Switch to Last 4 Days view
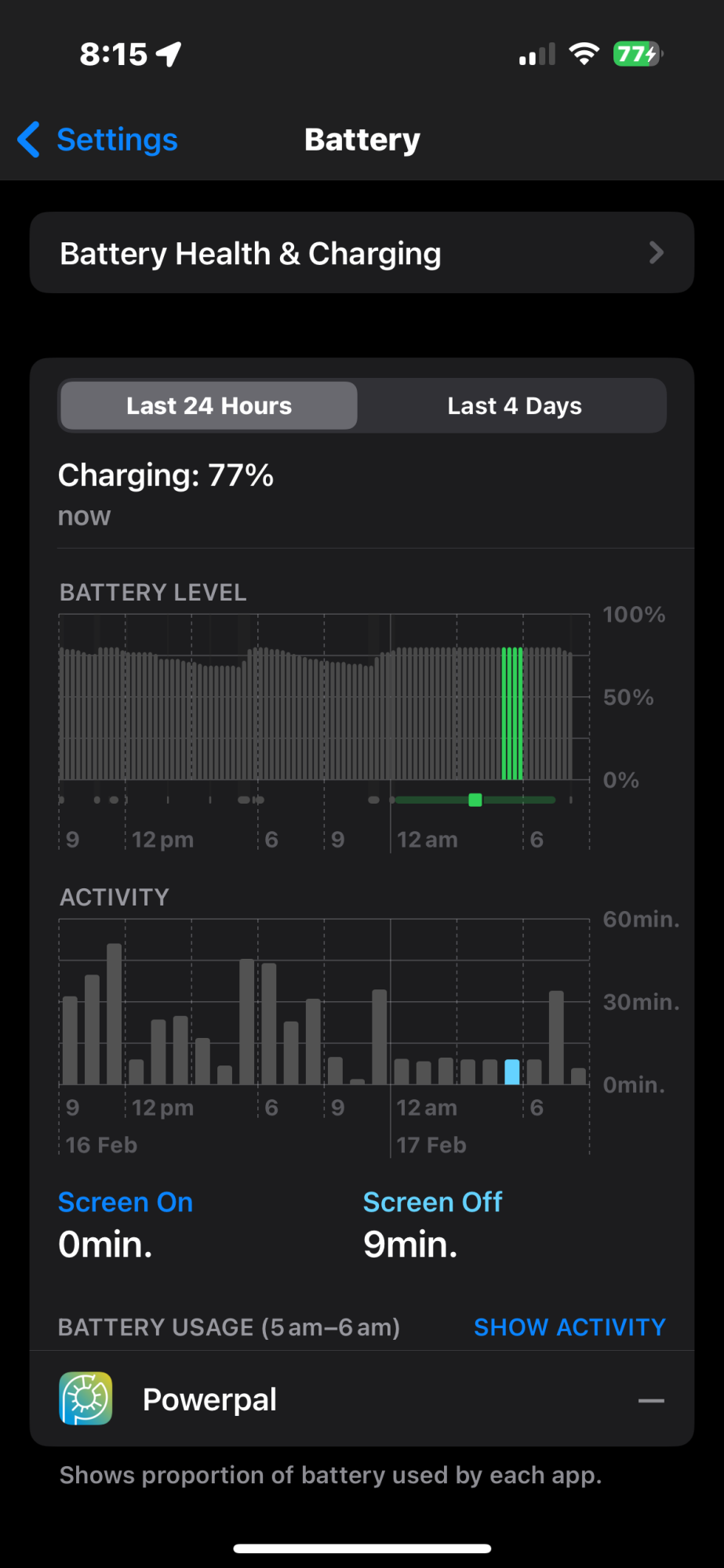 point(515,406)
